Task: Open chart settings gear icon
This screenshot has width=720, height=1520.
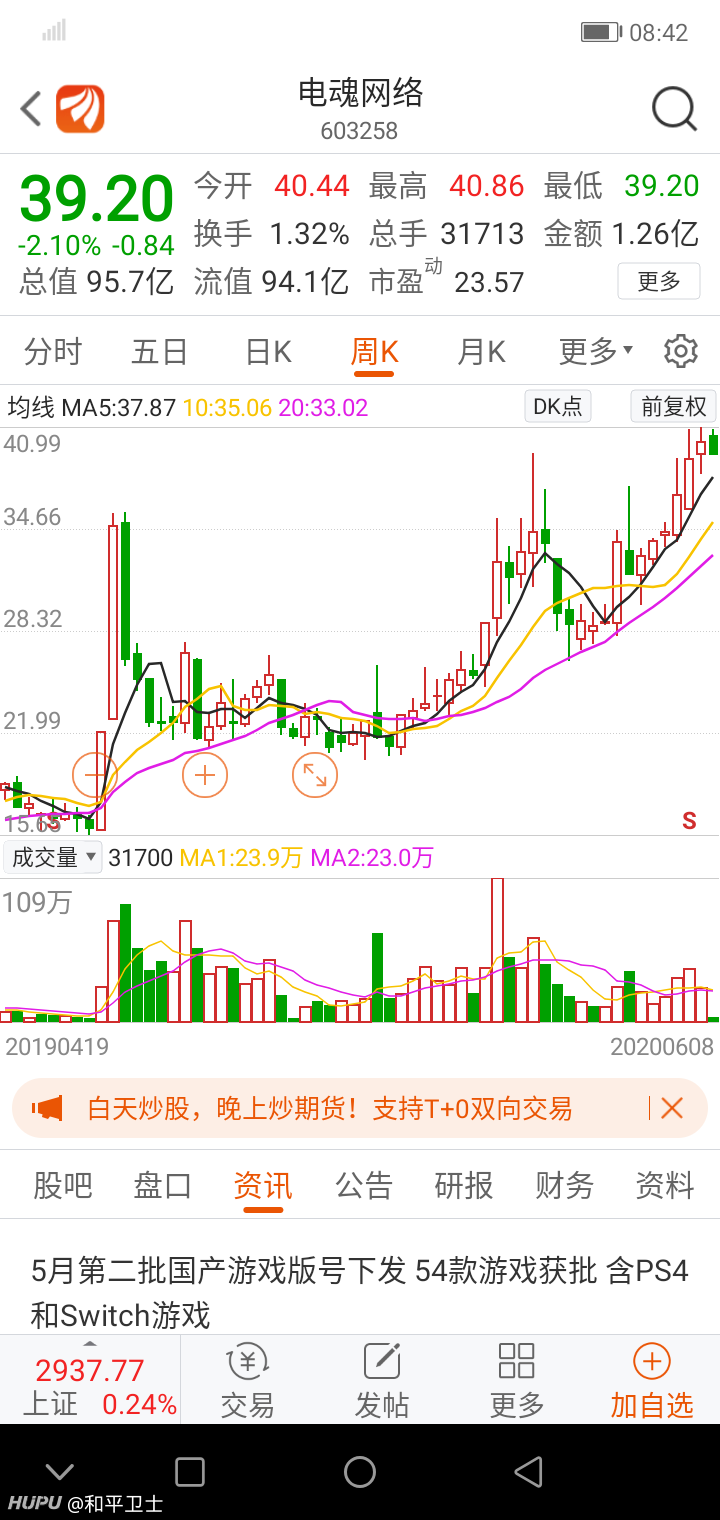Action: pyautogui.click(x=681, y=351)
